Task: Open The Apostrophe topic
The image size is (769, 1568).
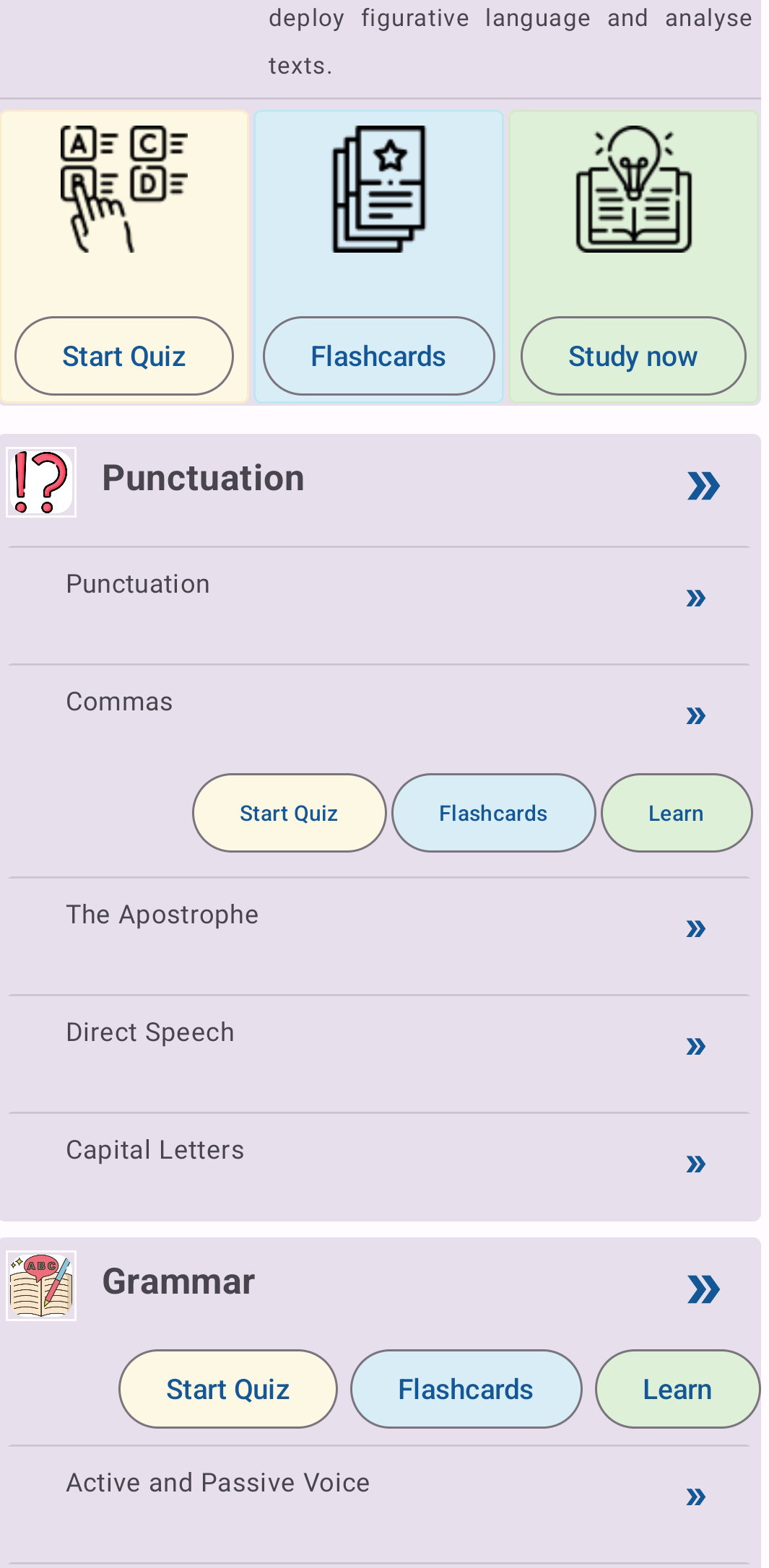Action: click(x=379, y=936)
